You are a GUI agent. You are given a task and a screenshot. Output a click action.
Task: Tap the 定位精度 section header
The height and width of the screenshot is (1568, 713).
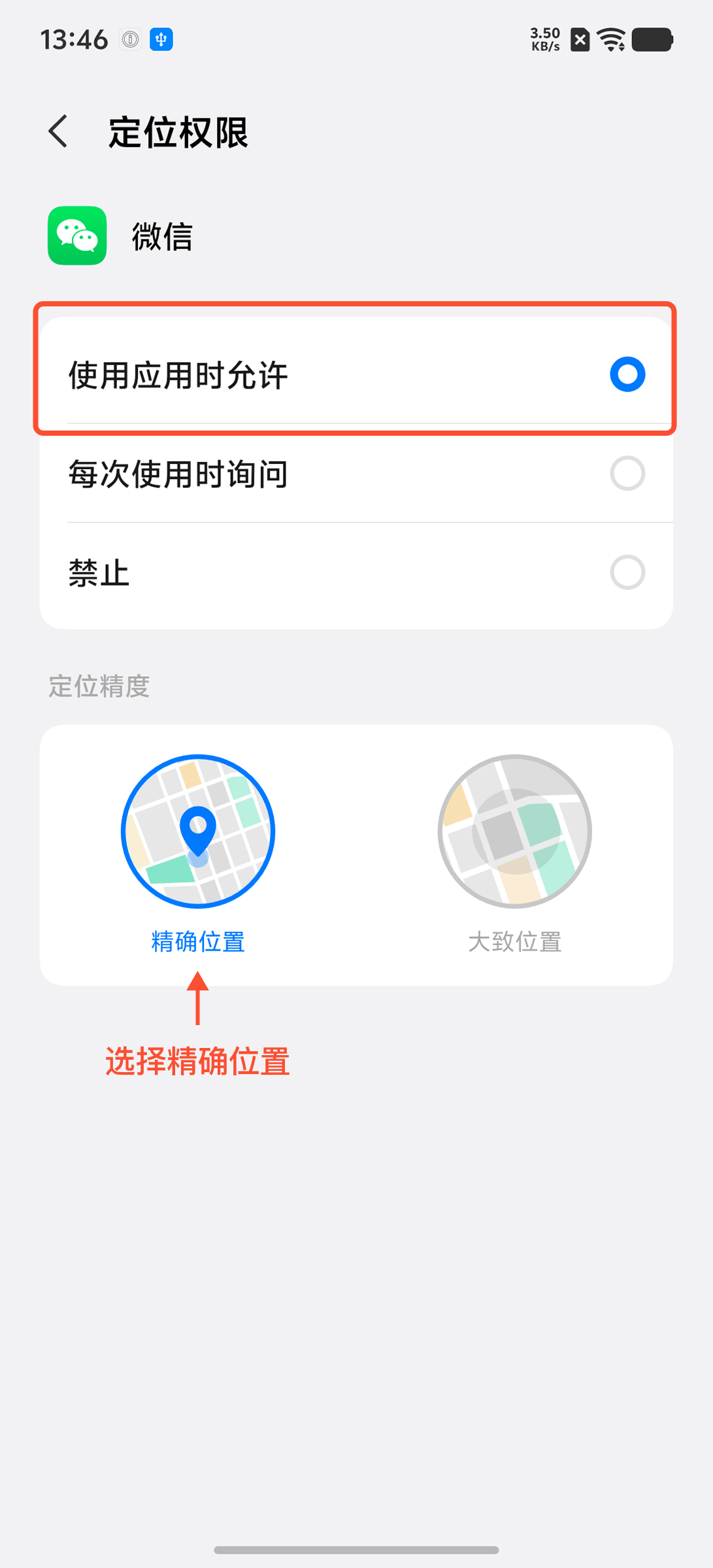click(x=99, y=687)
